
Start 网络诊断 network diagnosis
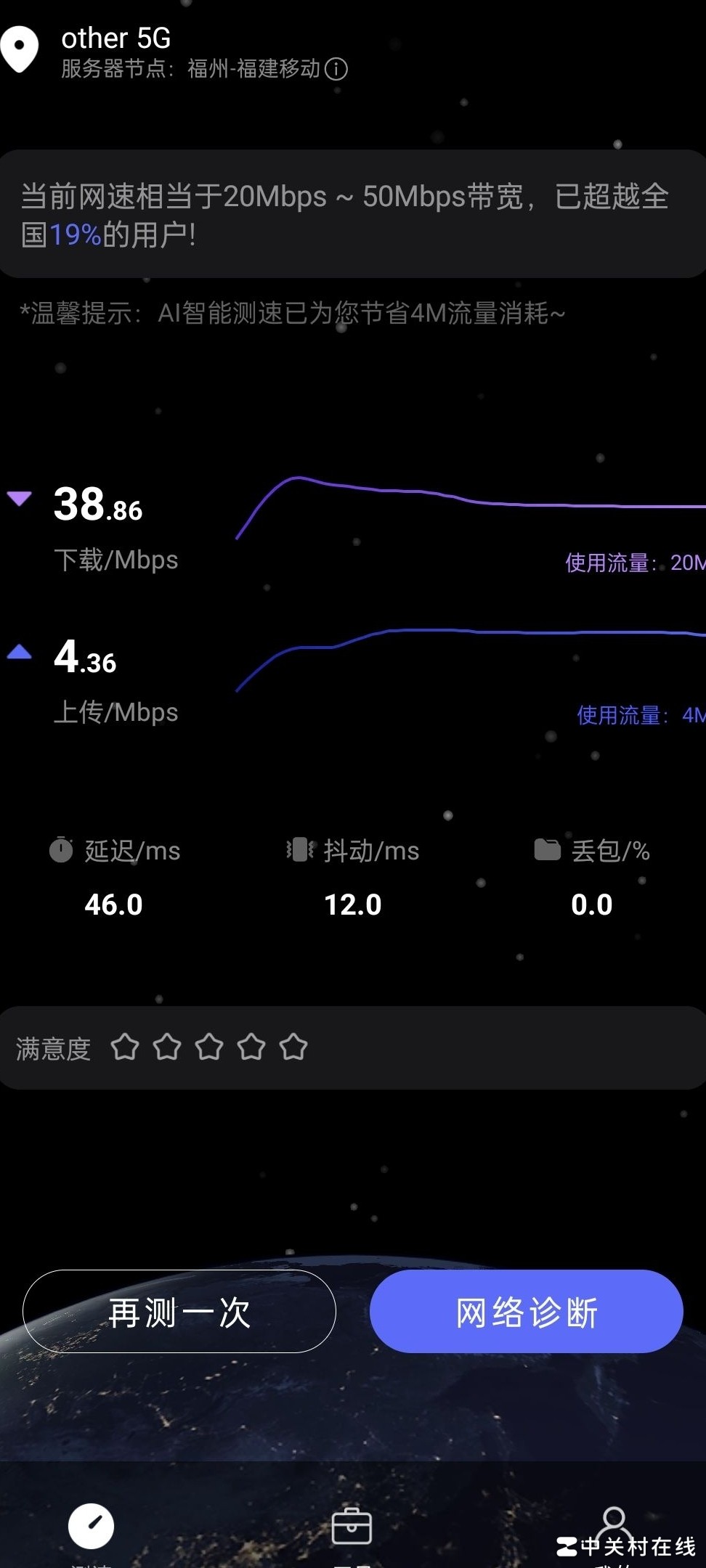tap(527, 1311)
